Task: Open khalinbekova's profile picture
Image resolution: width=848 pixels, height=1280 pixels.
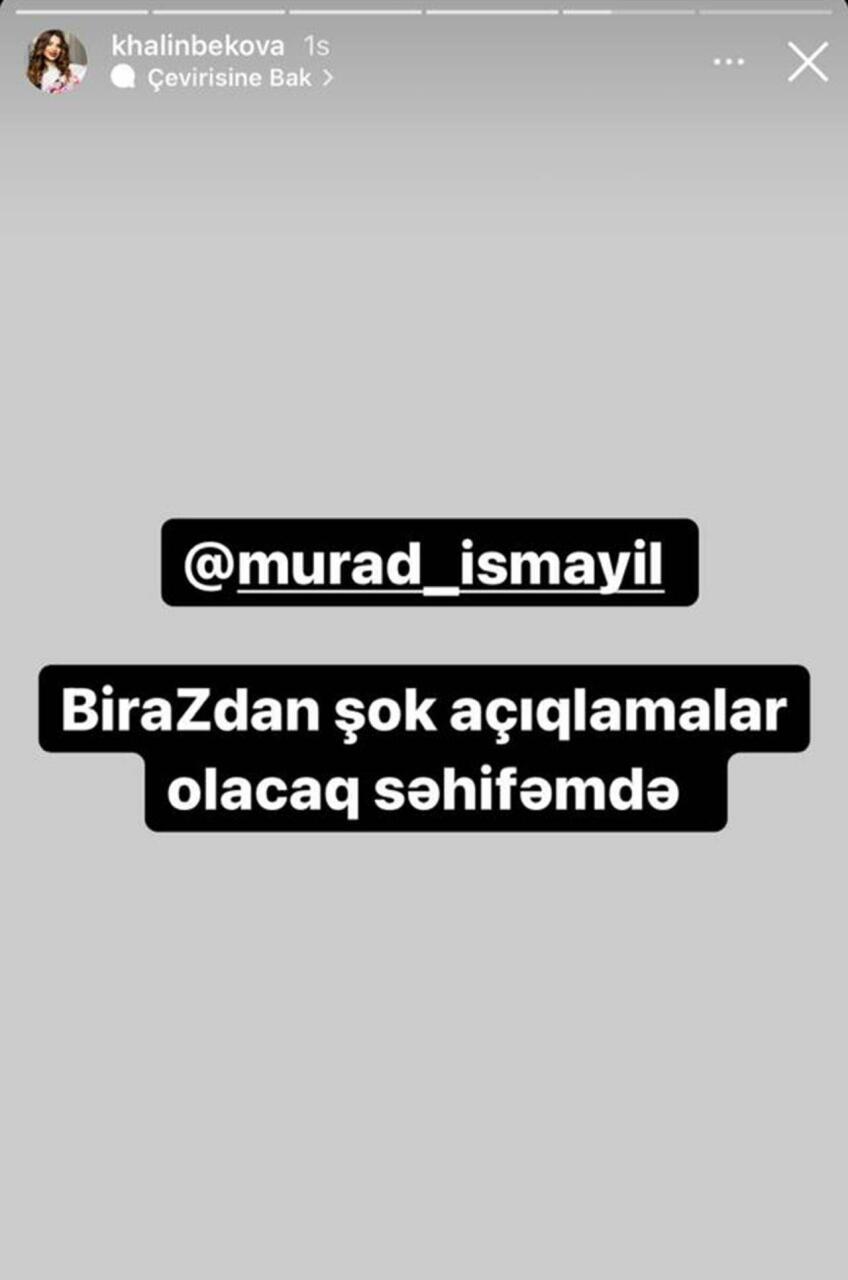Action: click(56, 62)
